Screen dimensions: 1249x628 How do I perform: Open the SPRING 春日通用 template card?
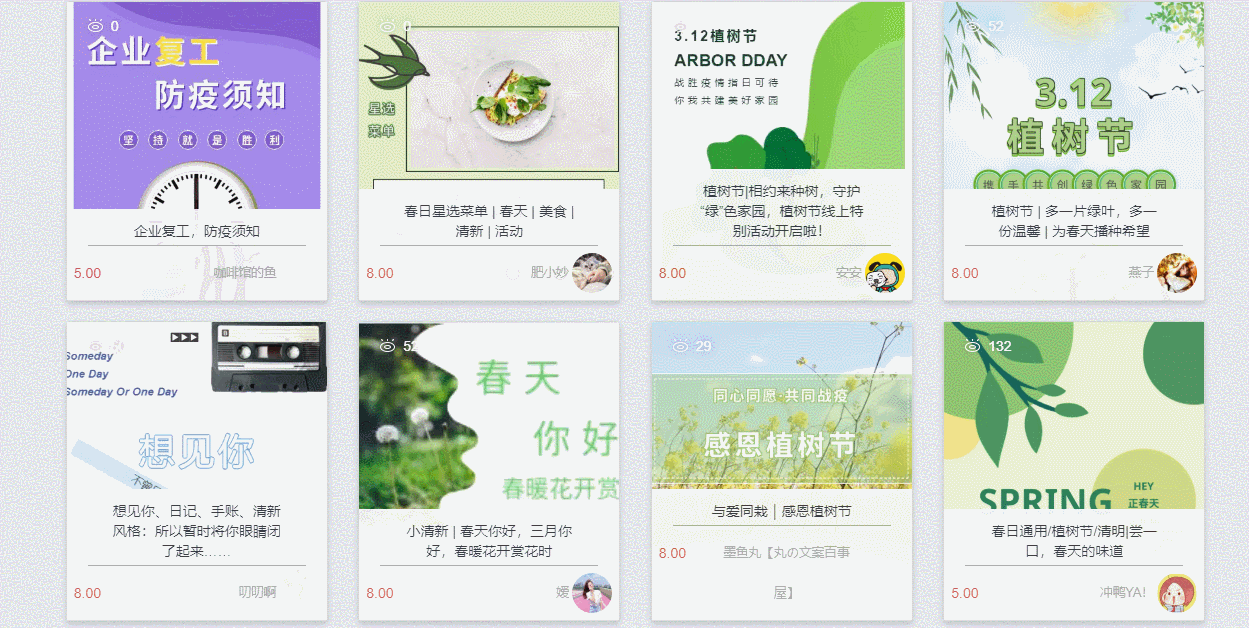(x=1073, y=416)
